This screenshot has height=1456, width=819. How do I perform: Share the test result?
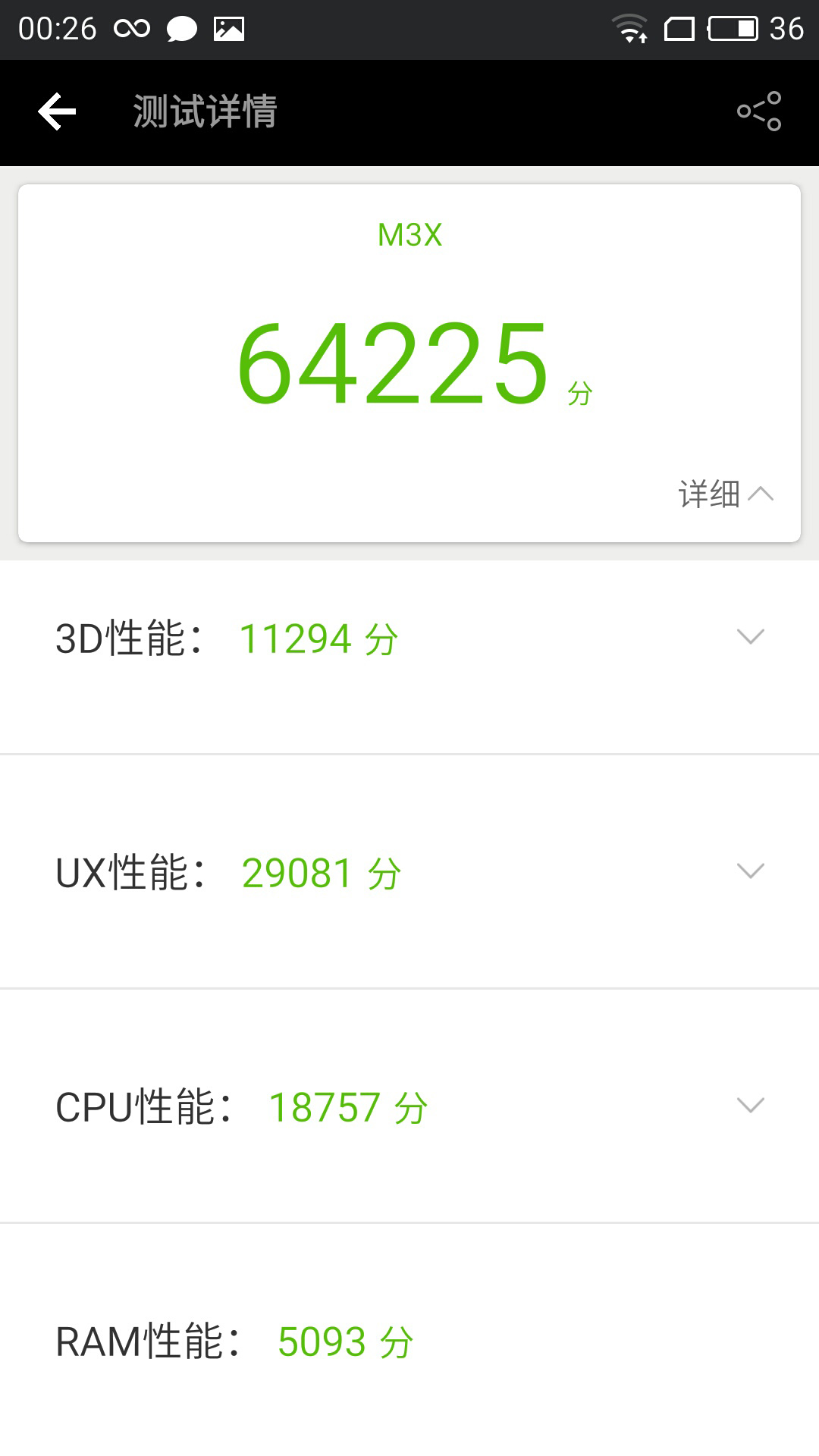(x=759, y=111)
